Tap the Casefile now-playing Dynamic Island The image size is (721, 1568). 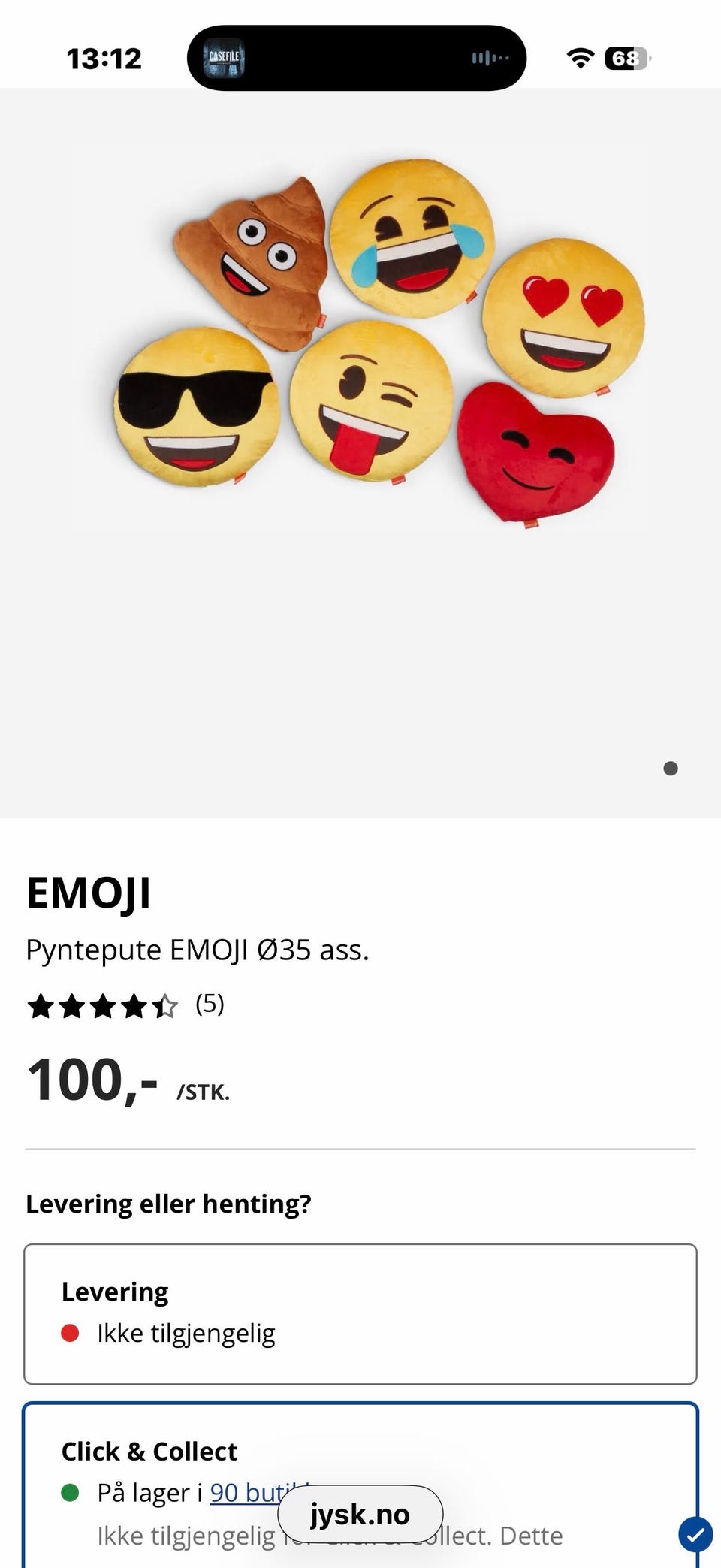[x=357, y=58]
